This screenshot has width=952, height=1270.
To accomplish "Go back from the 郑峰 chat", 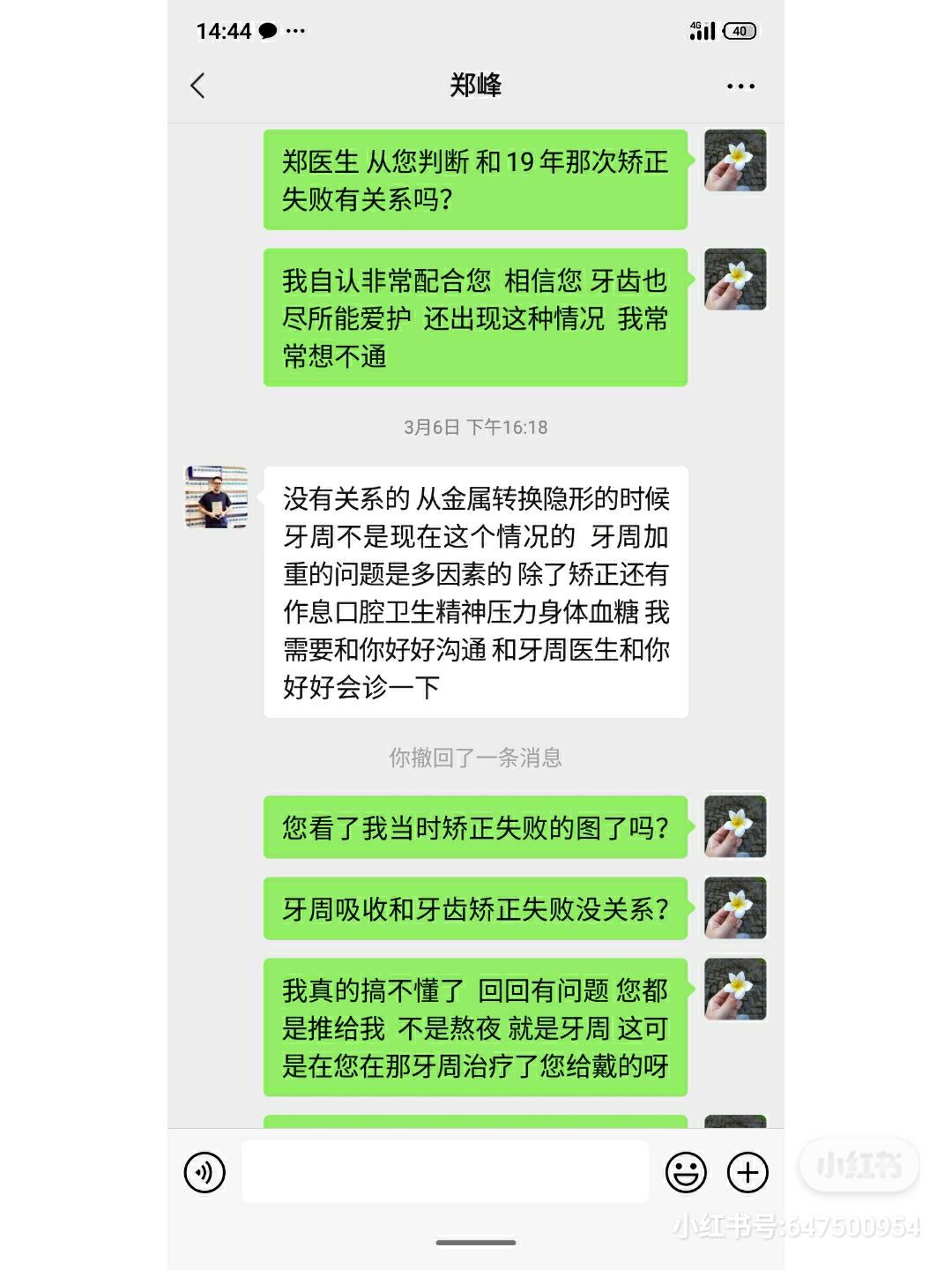I will click(198, 86).
